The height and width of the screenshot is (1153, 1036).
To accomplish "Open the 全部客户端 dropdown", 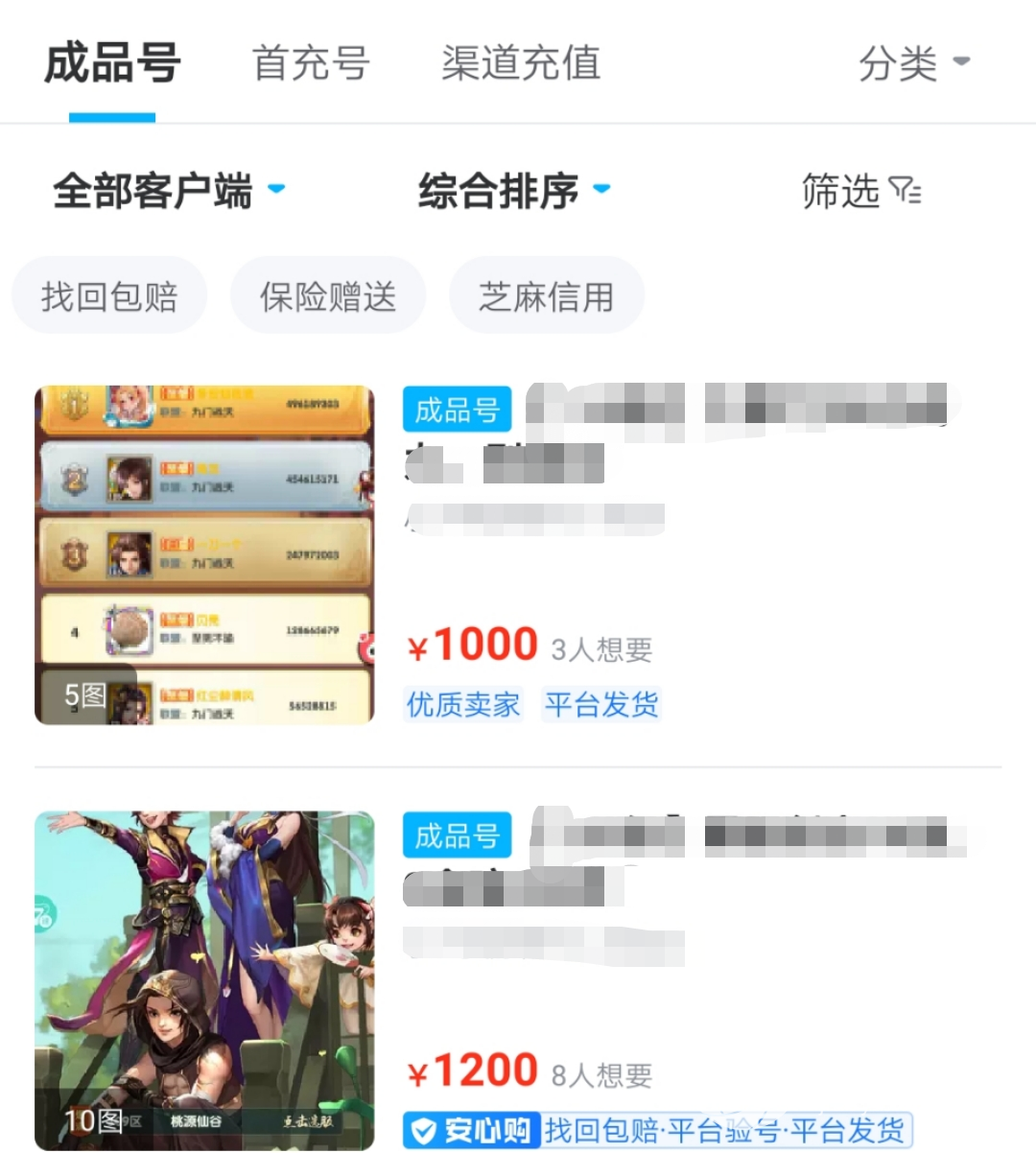I will [169, 190].
